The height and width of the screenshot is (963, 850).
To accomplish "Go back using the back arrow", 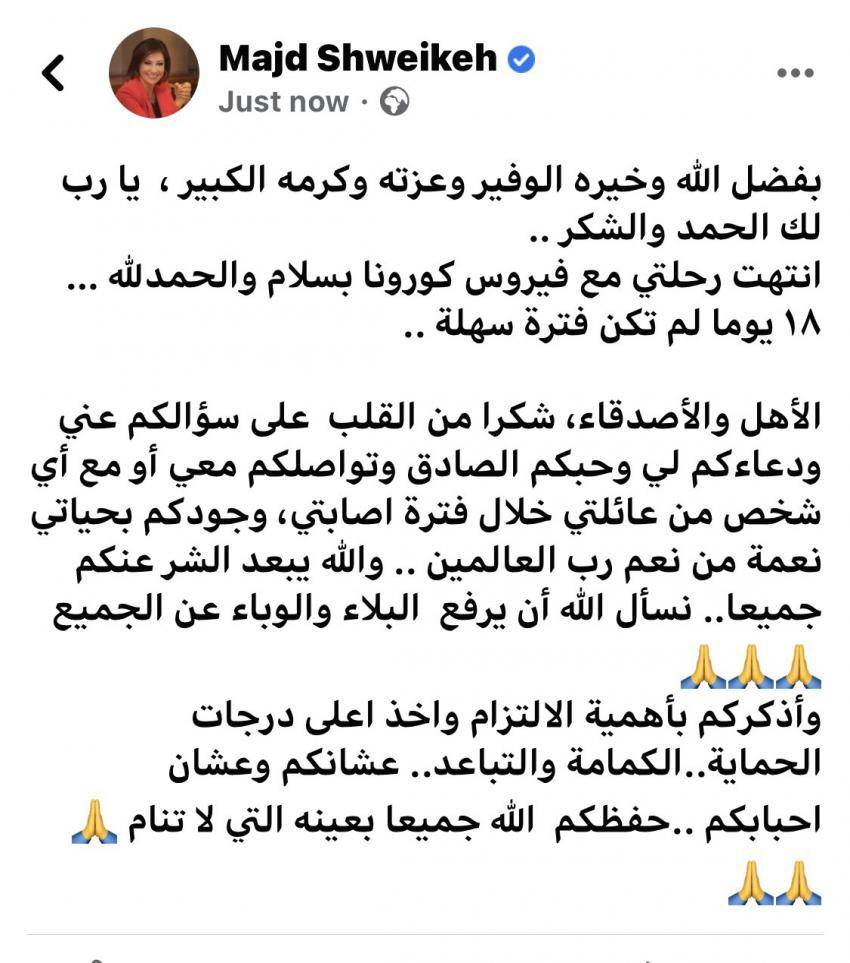I will [52, 73].
